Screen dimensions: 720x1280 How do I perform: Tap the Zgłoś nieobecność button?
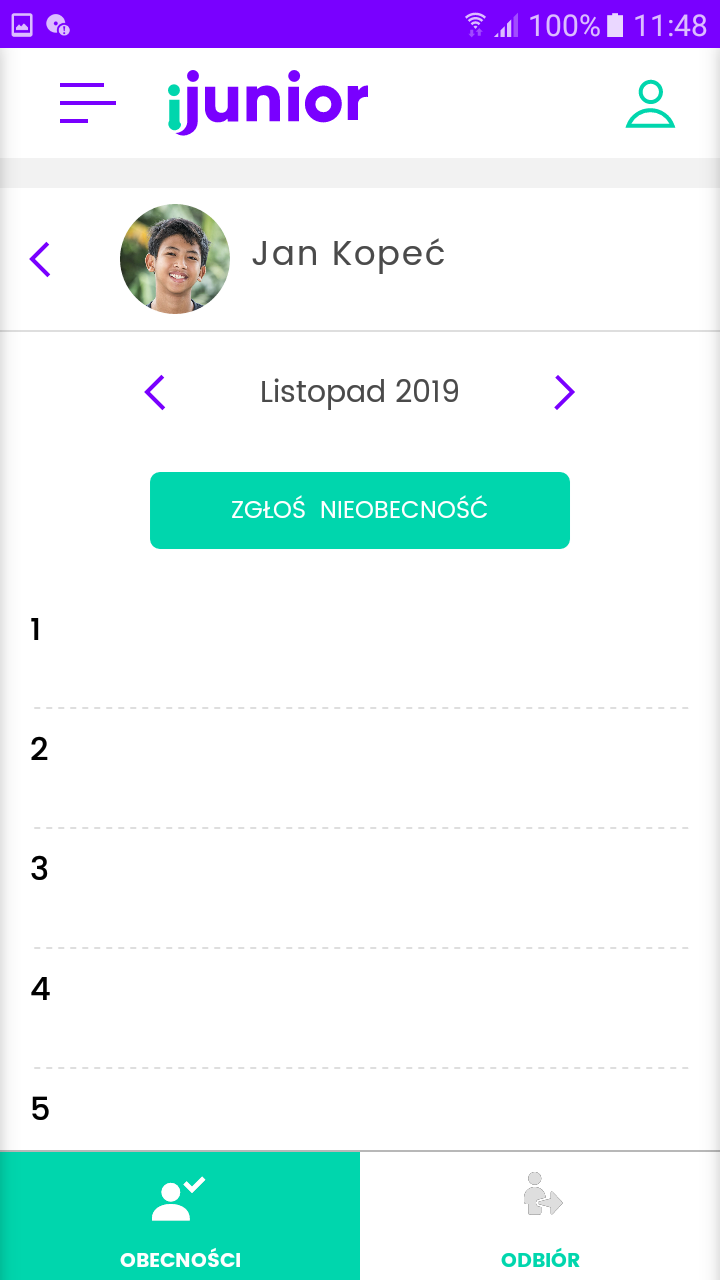[360, 510]
